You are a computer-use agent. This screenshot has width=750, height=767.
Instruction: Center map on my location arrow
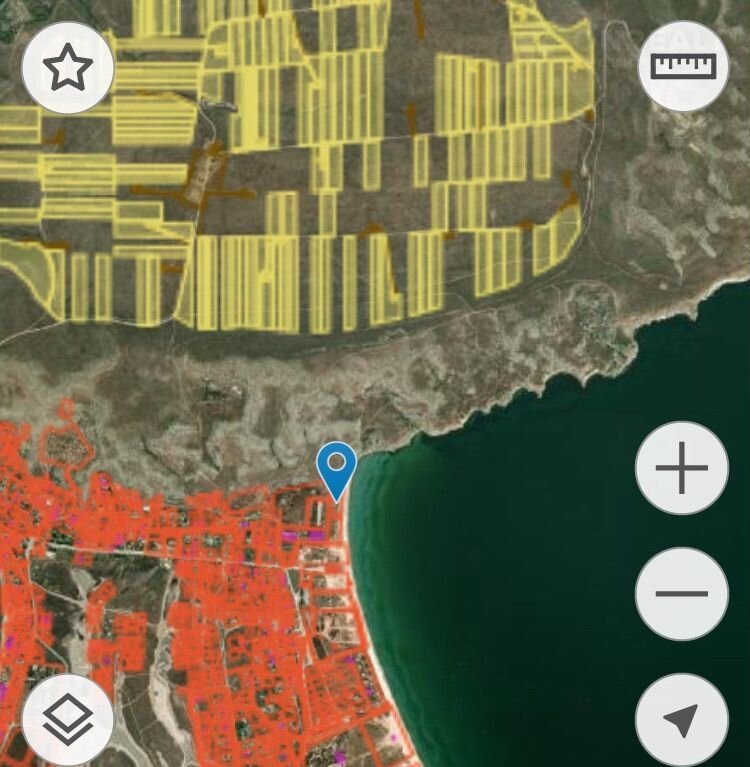tap(682, 719)
